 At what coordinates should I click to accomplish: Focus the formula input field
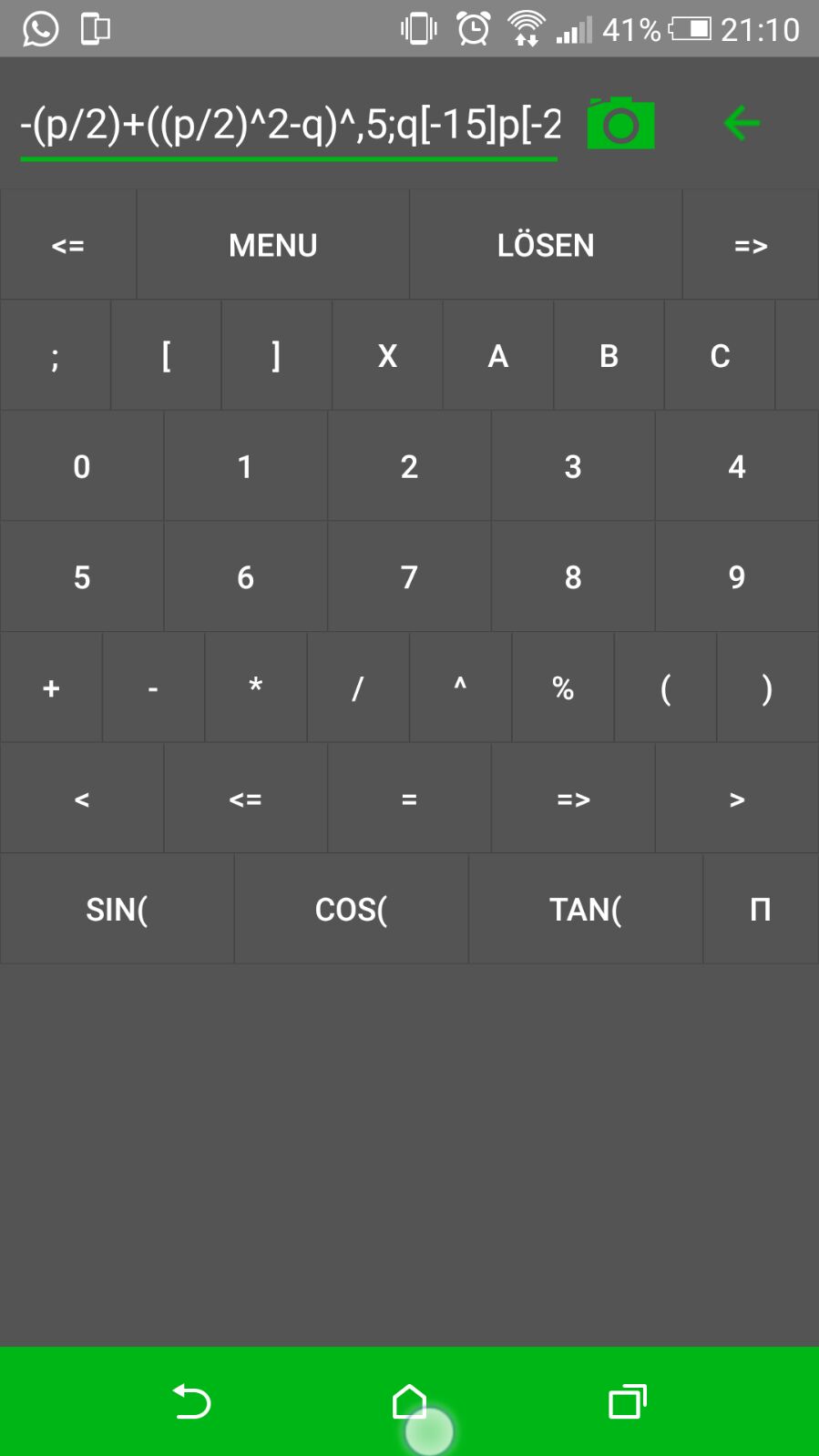[289, 125]
